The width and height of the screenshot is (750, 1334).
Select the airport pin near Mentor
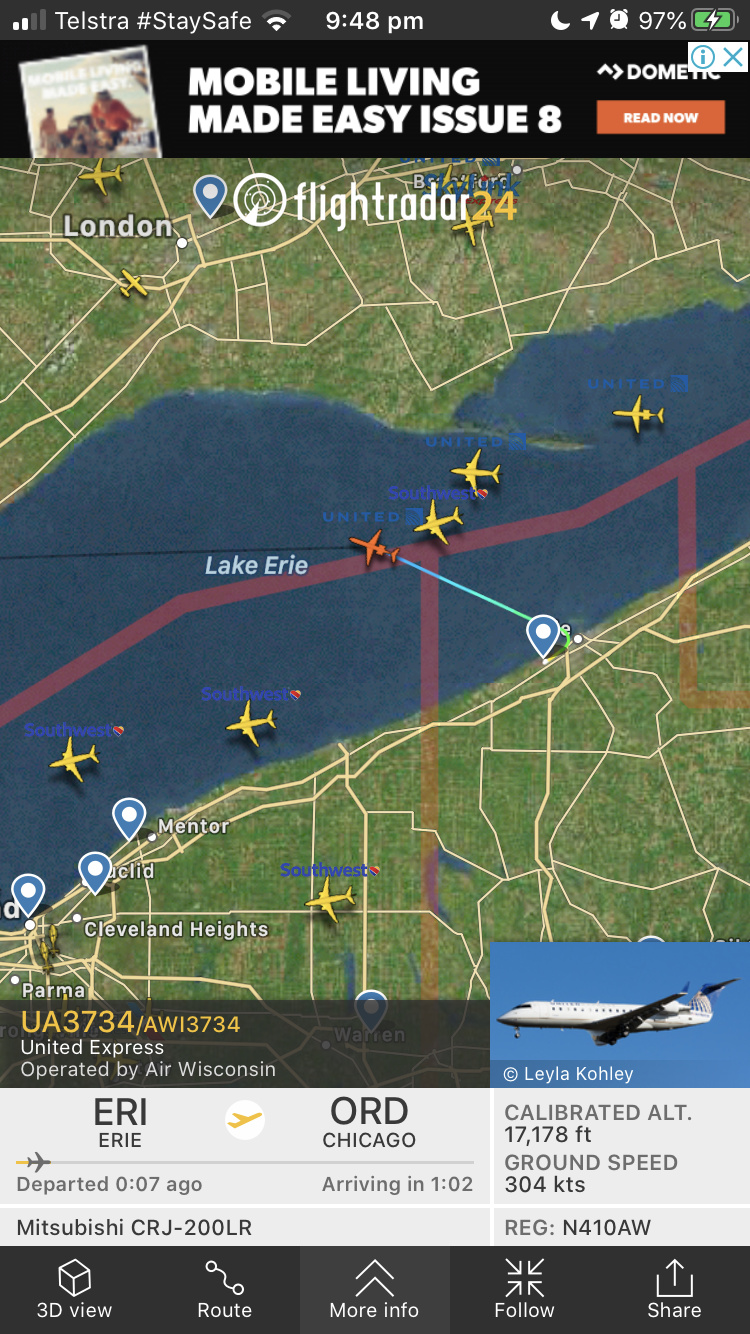tap(129, 816)
